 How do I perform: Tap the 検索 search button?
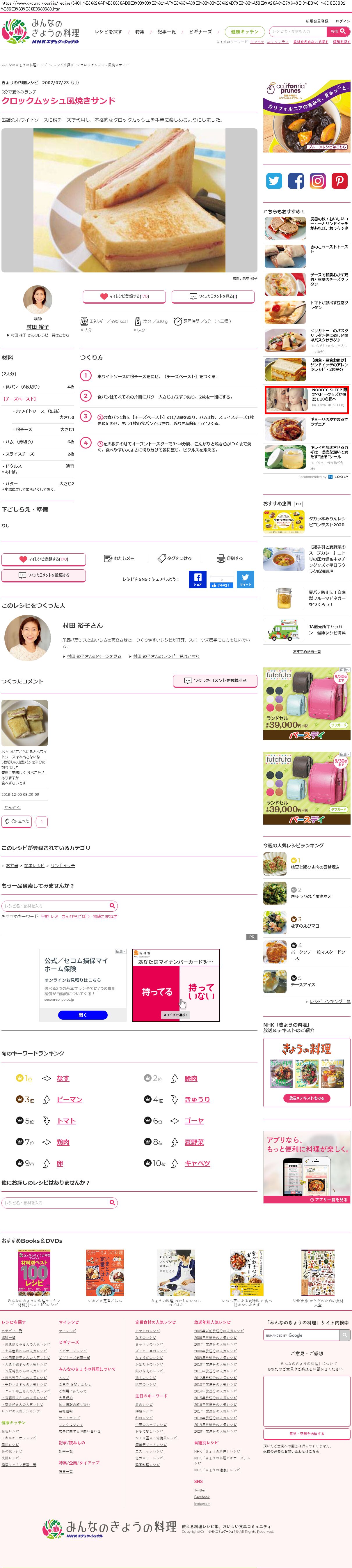tap(338, 31)
